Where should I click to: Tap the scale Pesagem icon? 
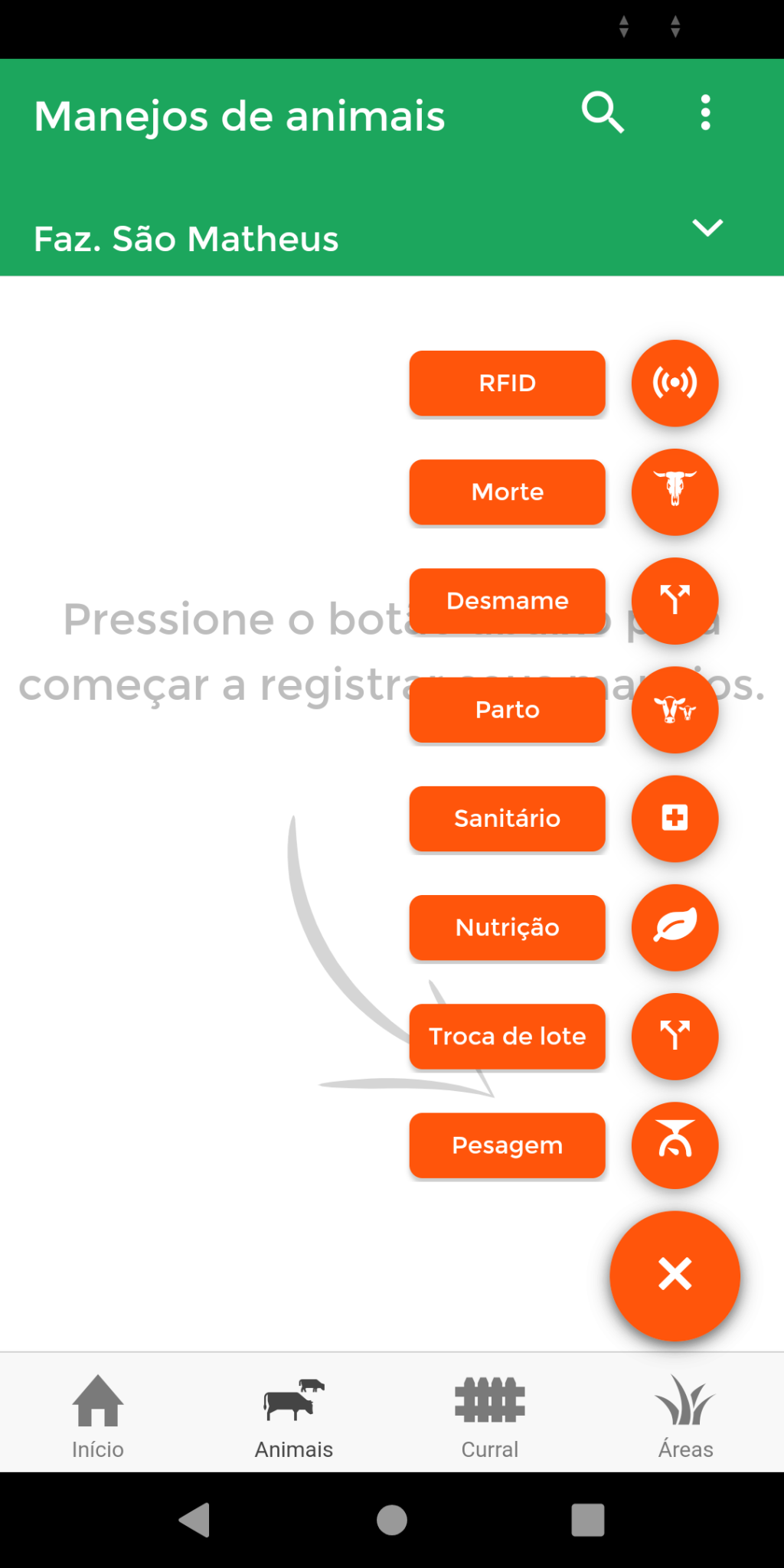[675, 1145]
